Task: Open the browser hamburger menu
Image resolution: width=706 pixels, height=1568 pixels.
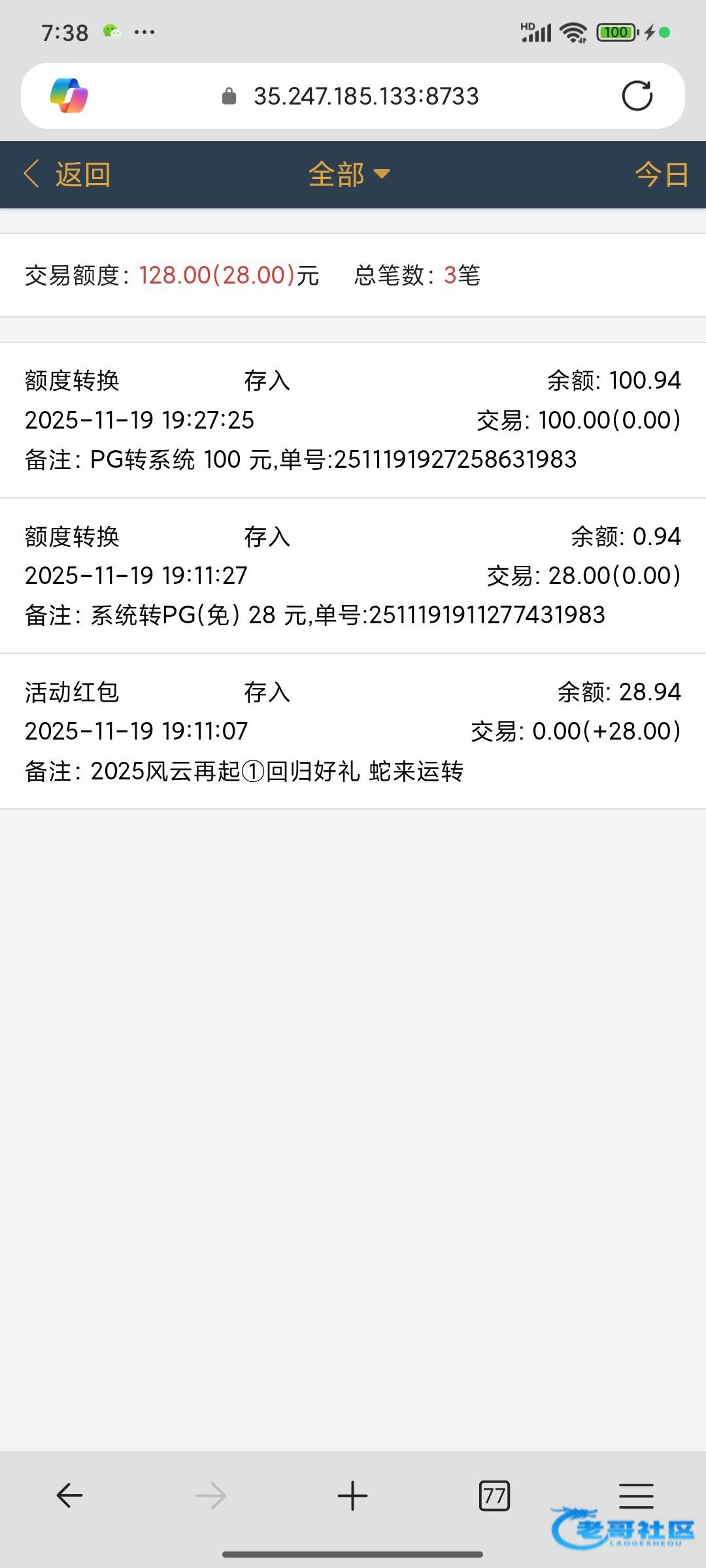Action: point(636,1495)
